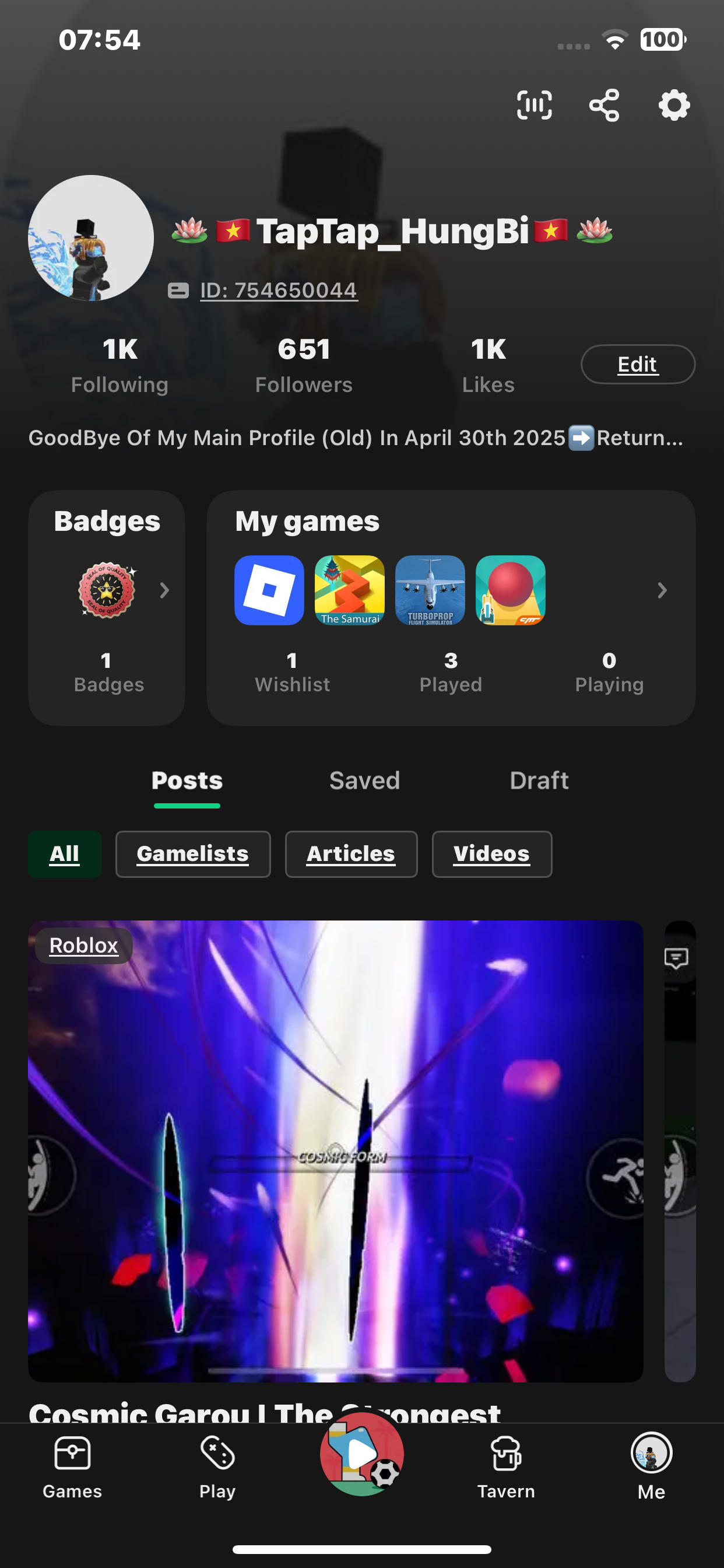The width and height of the screenshot is (724, 1568).
Task: Open the QR code scanner
Action: pos(534,106)
